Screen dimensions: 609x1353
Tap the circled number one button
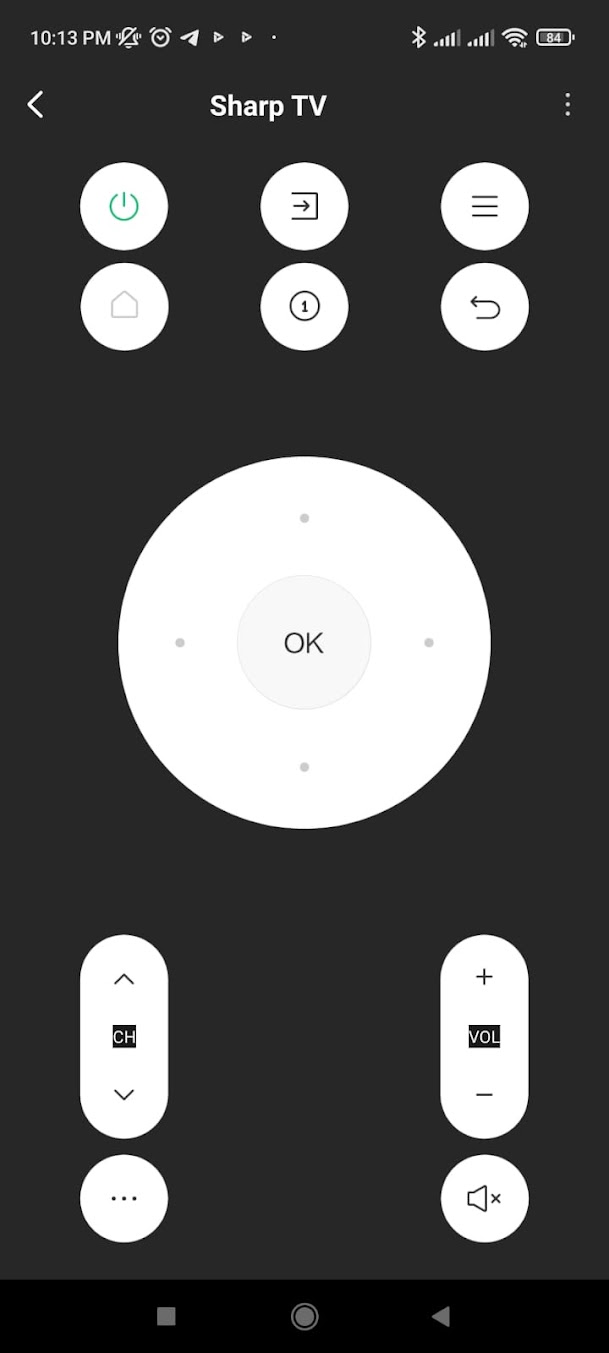coord(304,307)
